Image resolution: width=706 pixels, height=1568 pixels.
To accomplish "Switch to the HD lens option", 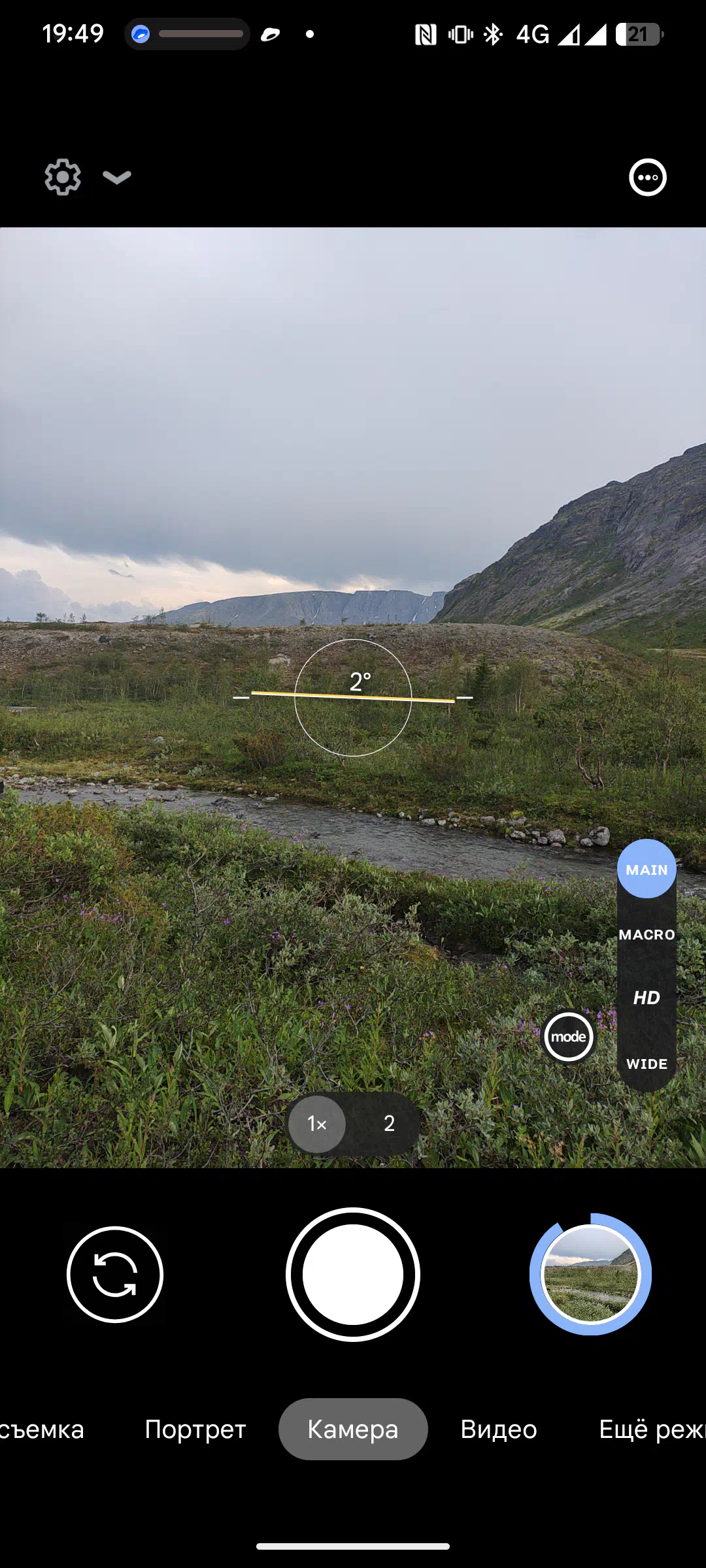I will [x=647, y=998].
